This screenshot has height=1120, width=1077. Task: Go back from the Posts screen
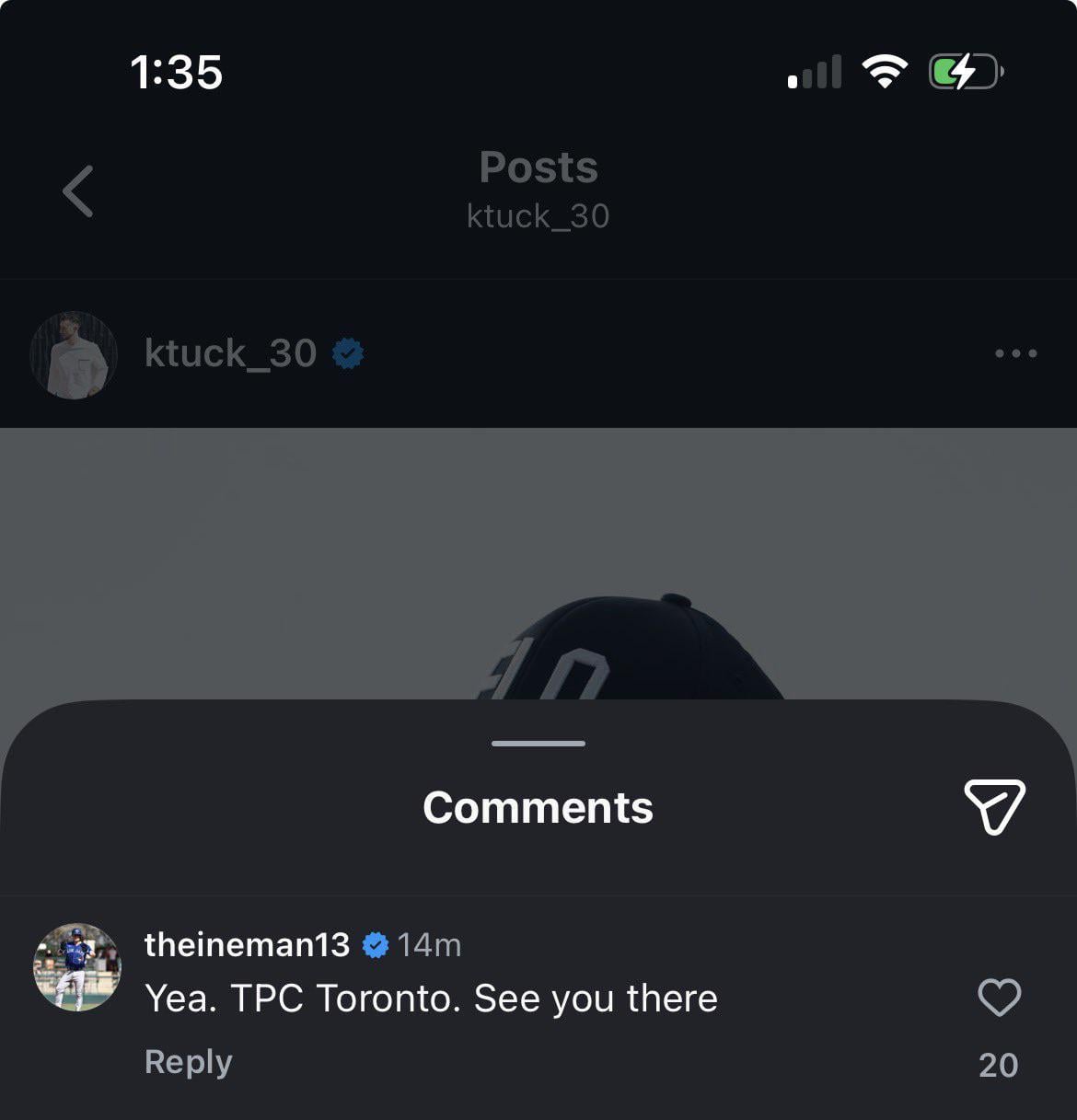78,191
